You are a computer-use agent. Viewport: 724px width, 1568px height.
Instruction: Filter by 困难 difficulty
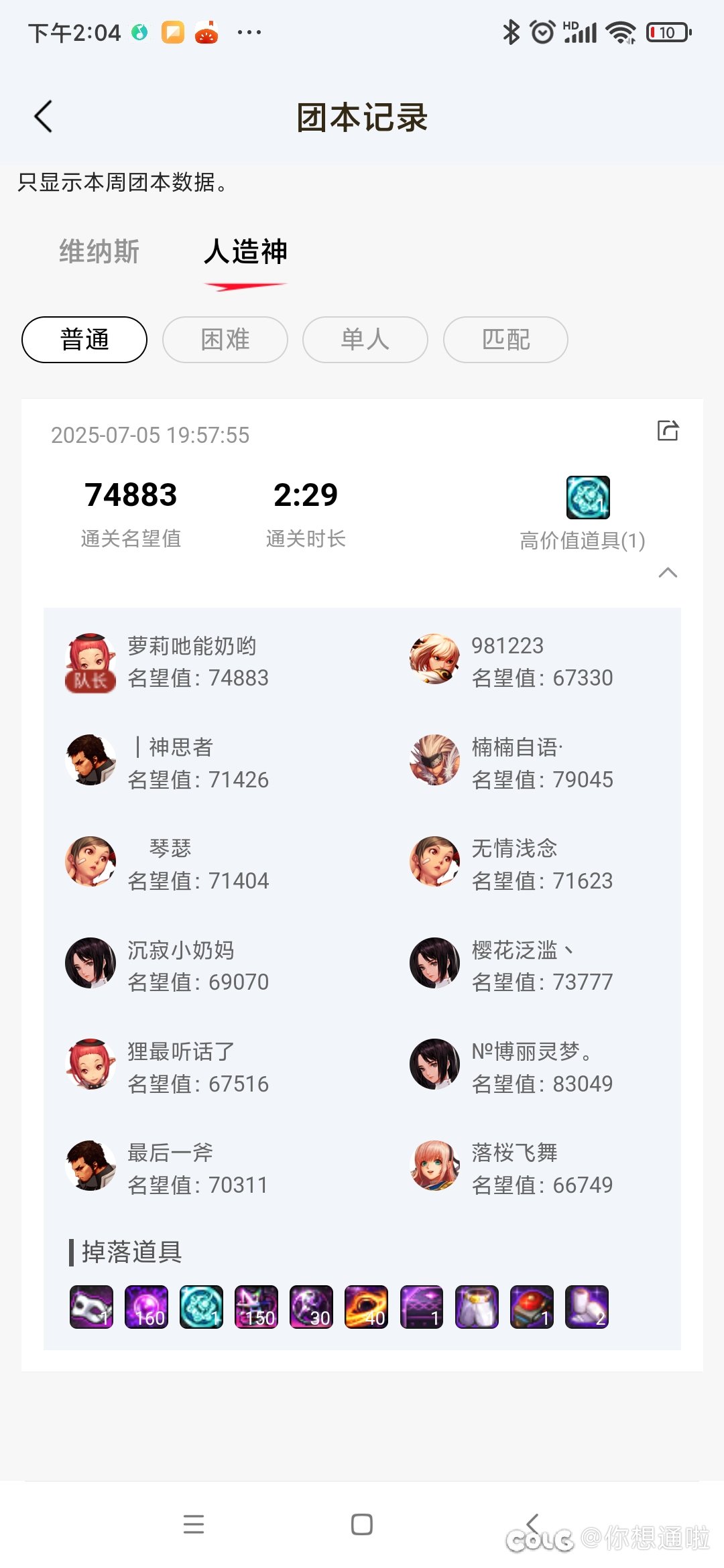click(x=225, y=340)
